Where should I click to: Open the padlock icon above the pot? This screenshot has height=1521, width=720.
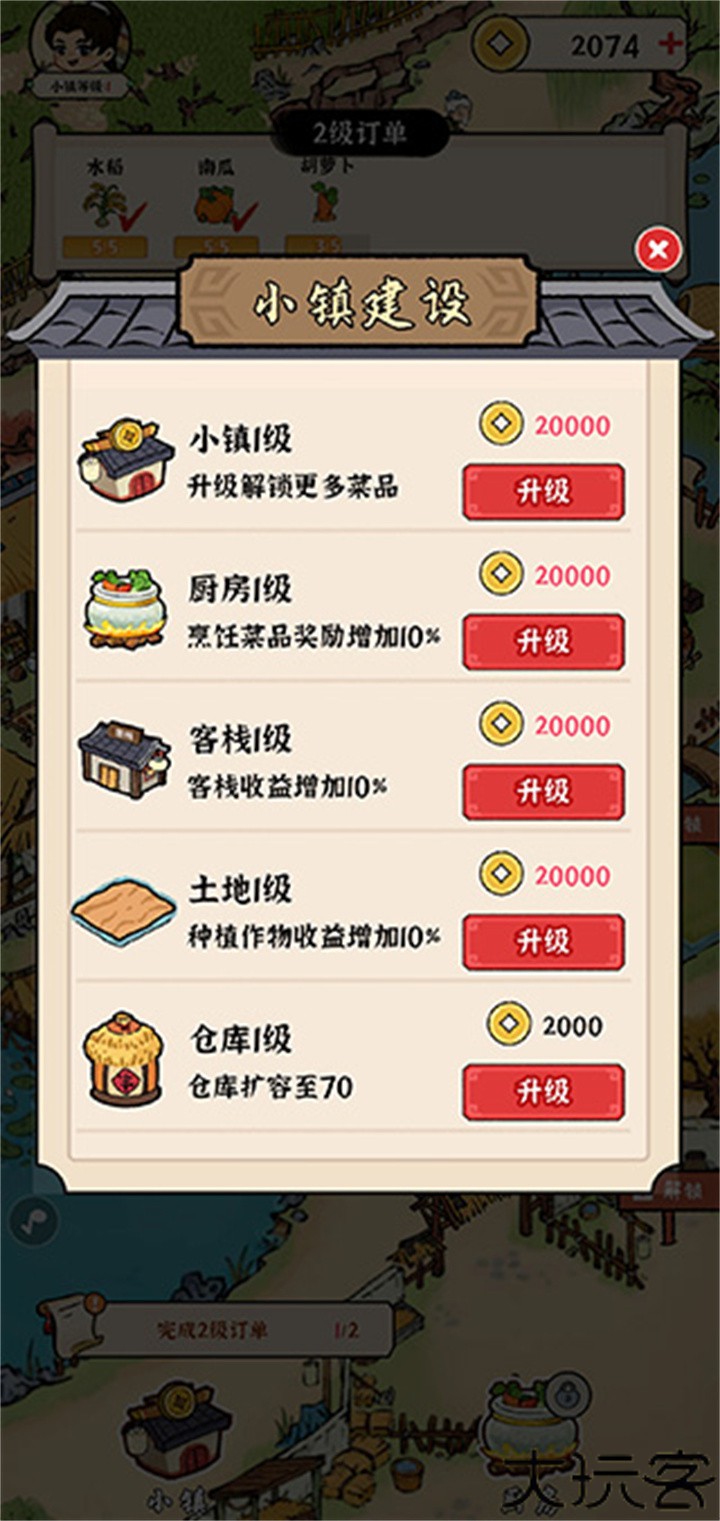click(566, 1392)
